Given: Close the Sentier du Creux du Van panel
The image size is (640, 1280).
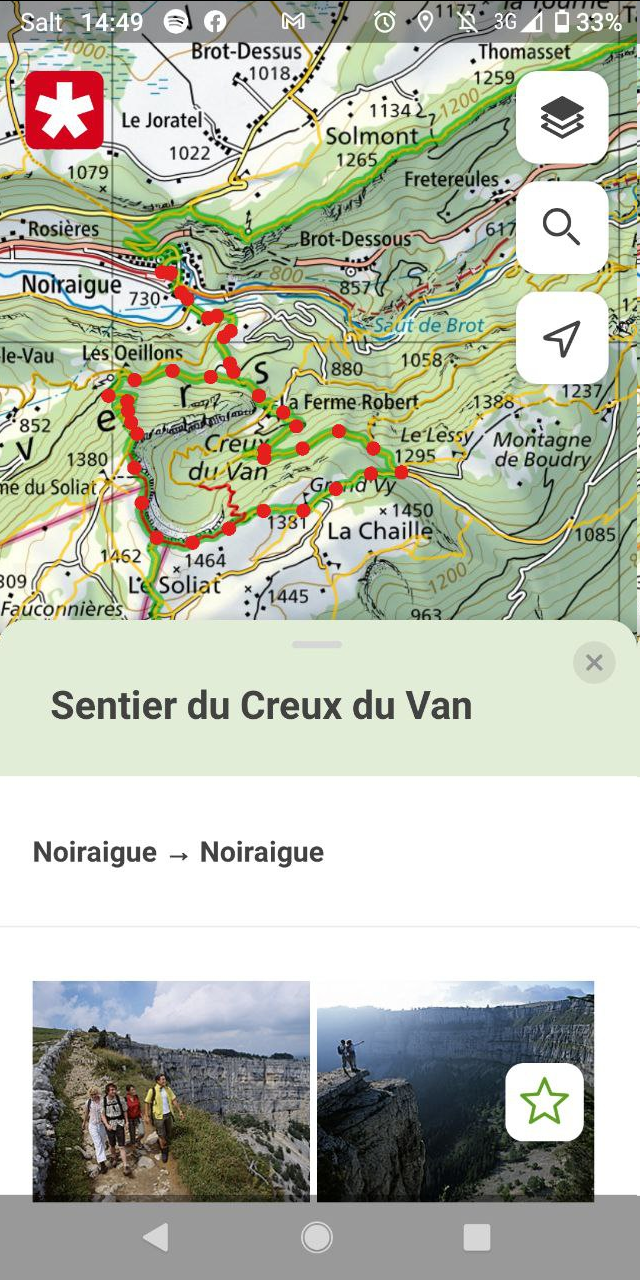Looking at the screenshot, I should point(594,663).
